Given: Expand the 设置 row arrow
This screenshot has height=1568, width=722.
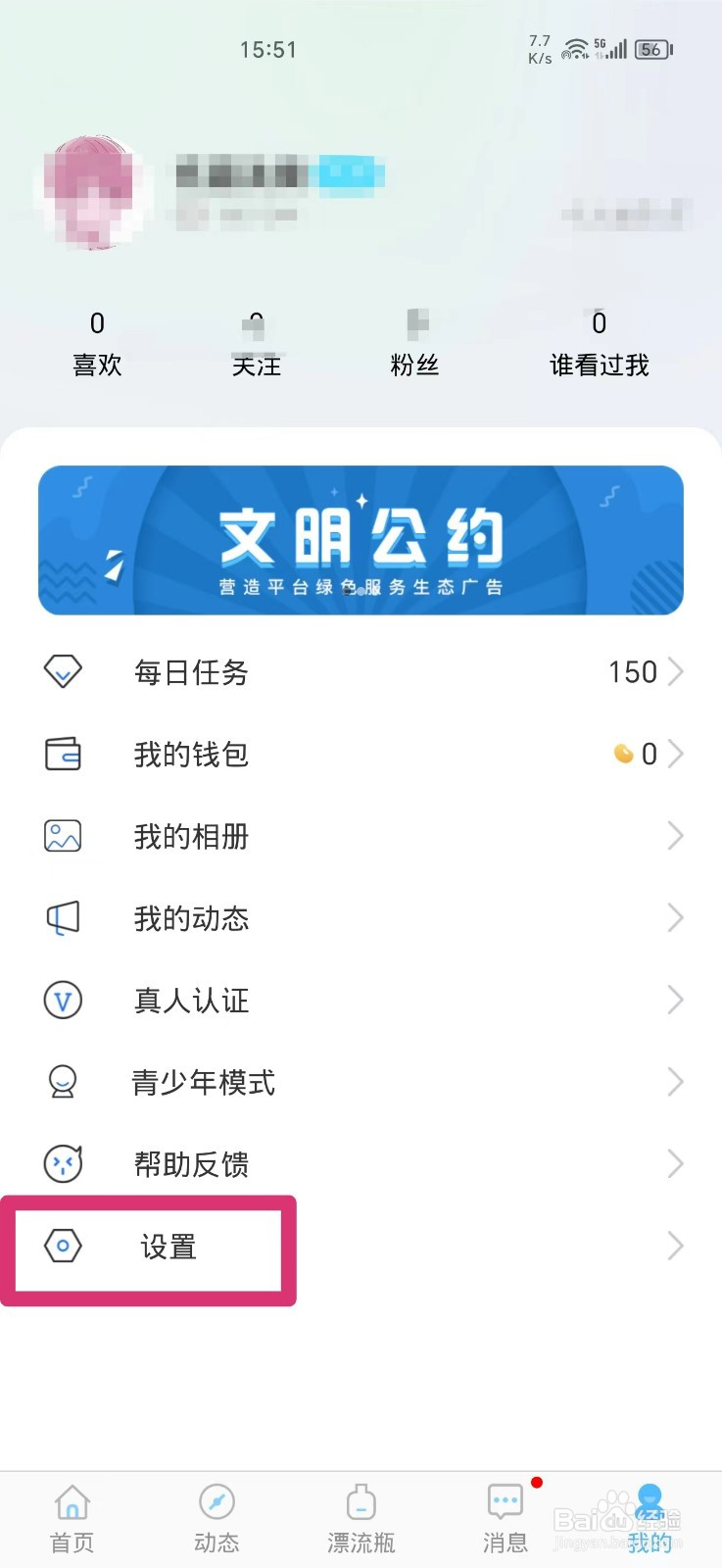Looking at the screenshot, I should pyautogui.click(x=676, y=1247).
